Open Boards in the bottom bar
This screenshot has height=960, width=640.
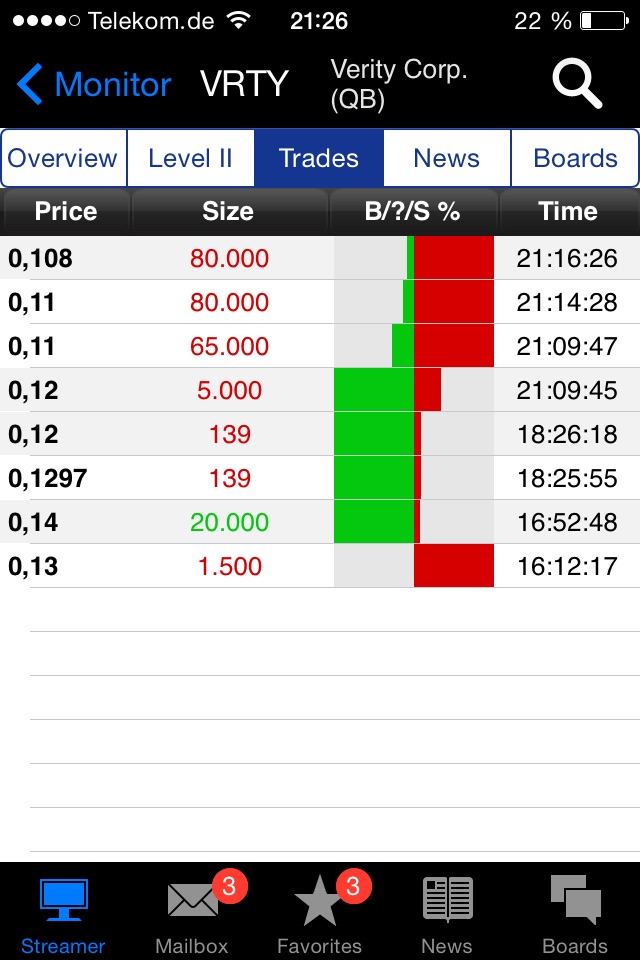575,913
